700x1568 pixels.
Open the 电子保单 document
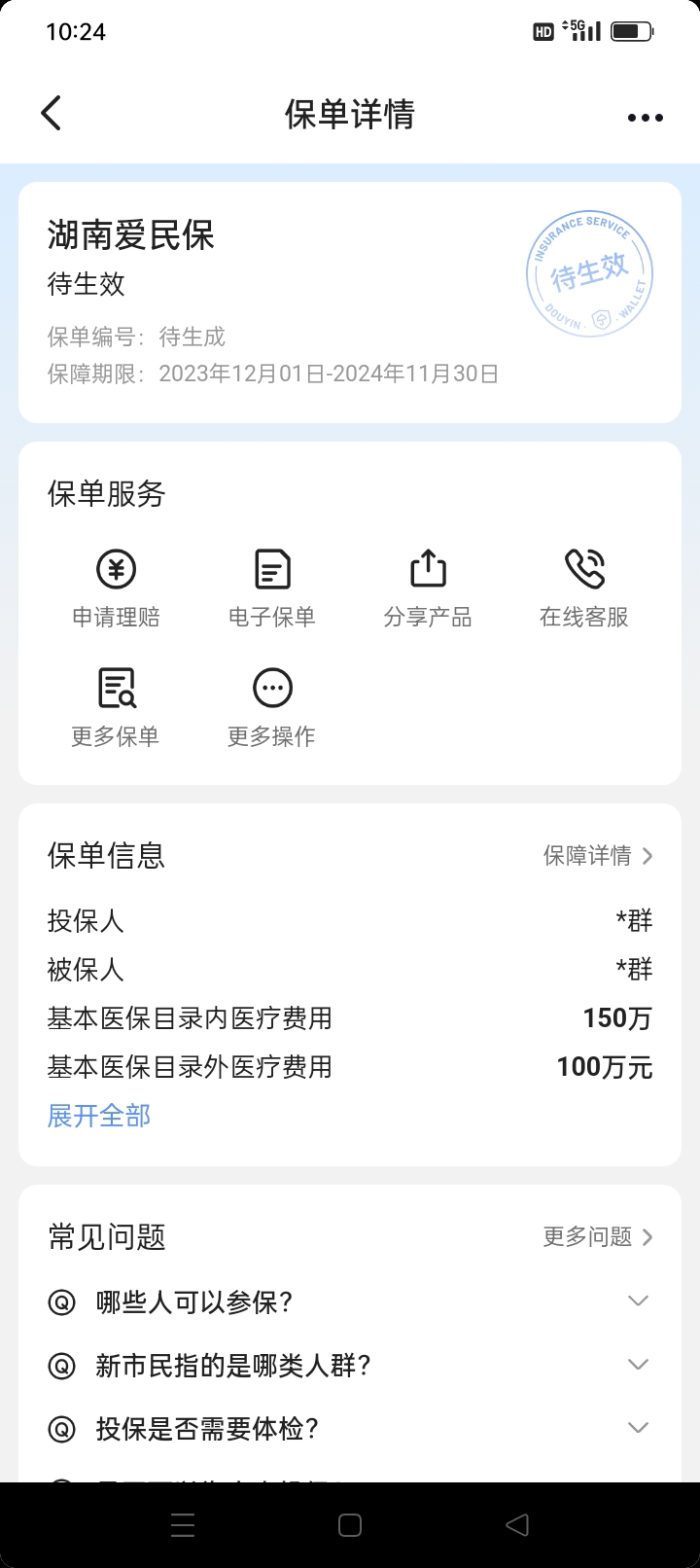click(272, 589)
